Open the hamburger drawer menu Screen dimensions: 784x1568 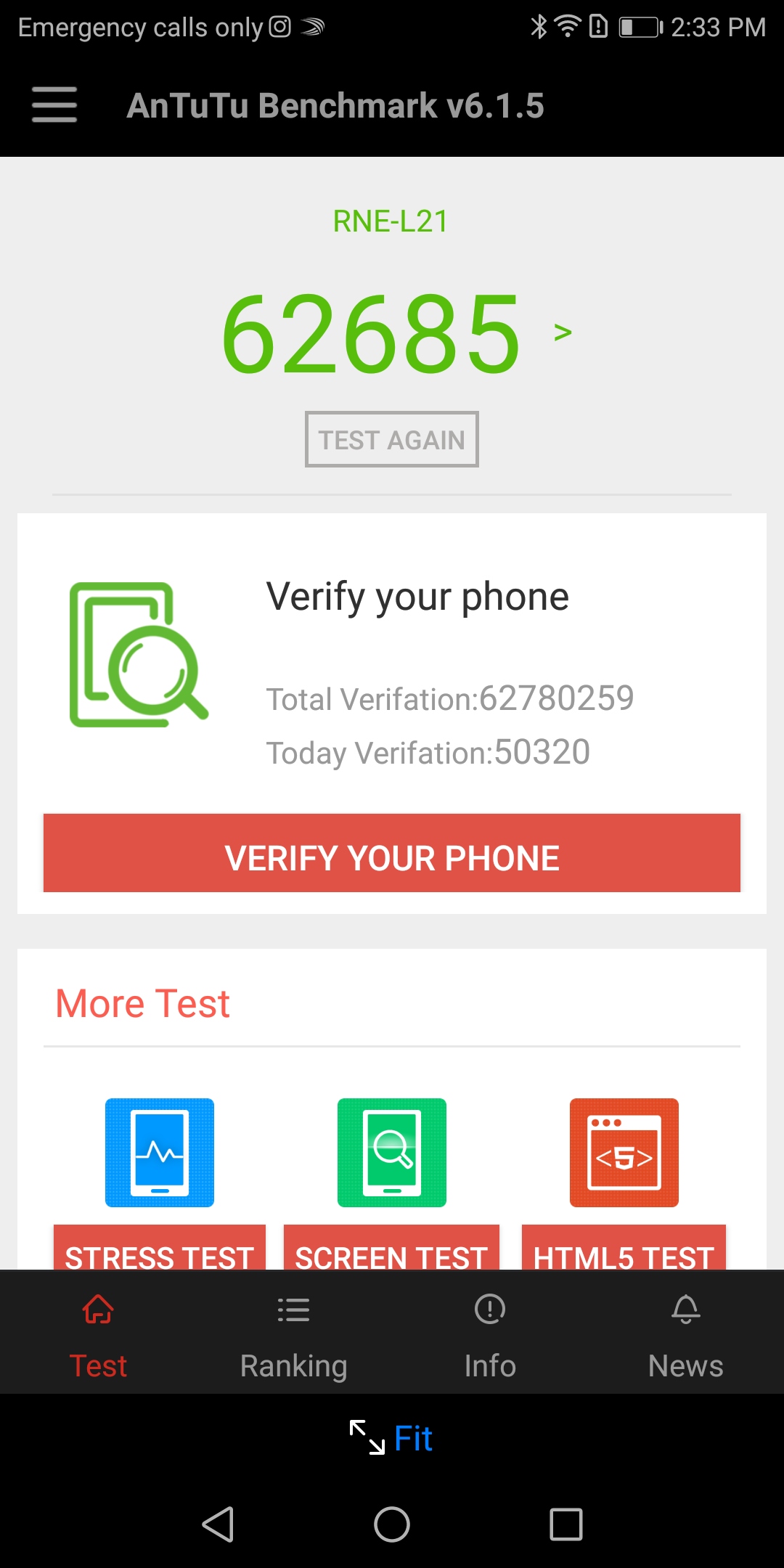point(54,105)
